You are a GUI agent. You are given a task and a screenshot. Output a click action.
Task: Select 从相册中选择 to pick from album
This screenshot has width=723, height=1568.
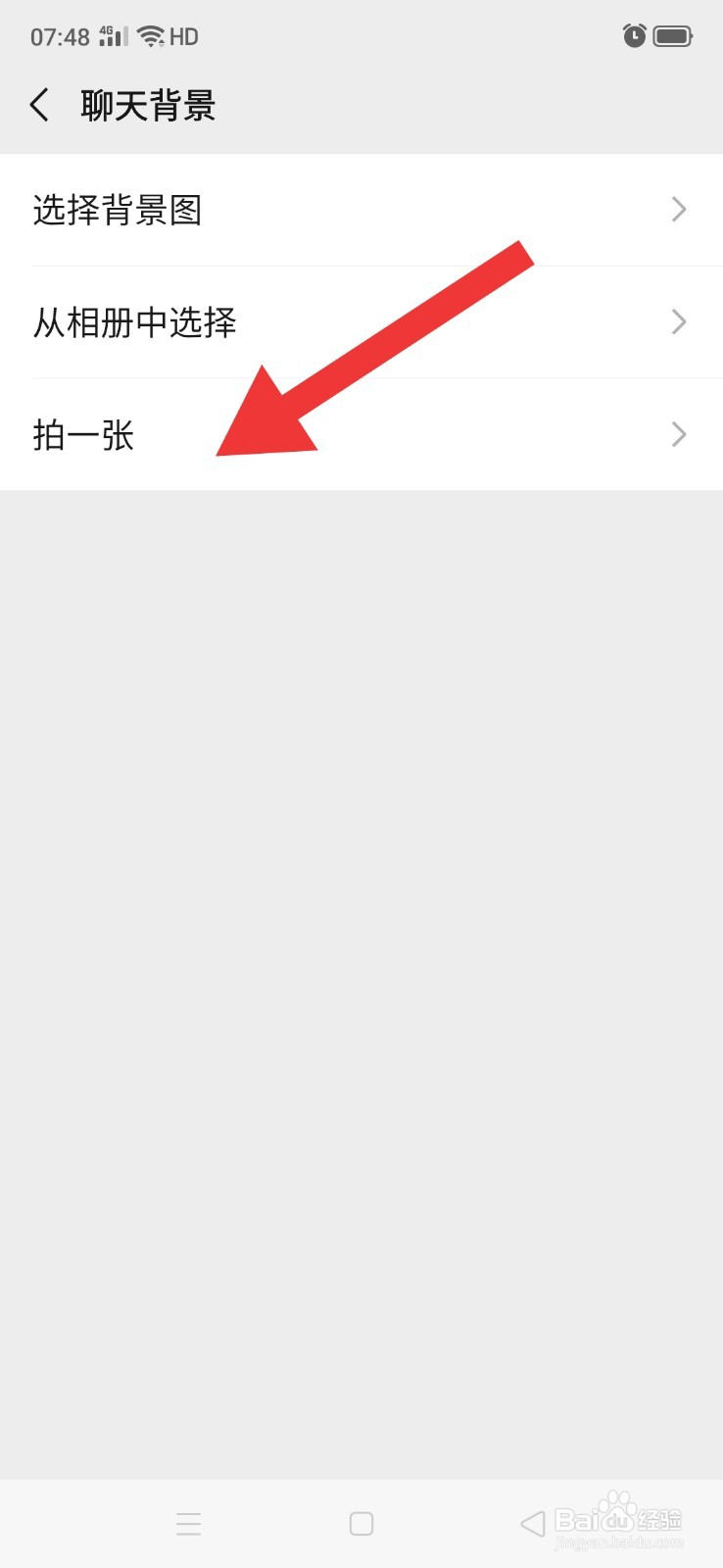point(134,322)
